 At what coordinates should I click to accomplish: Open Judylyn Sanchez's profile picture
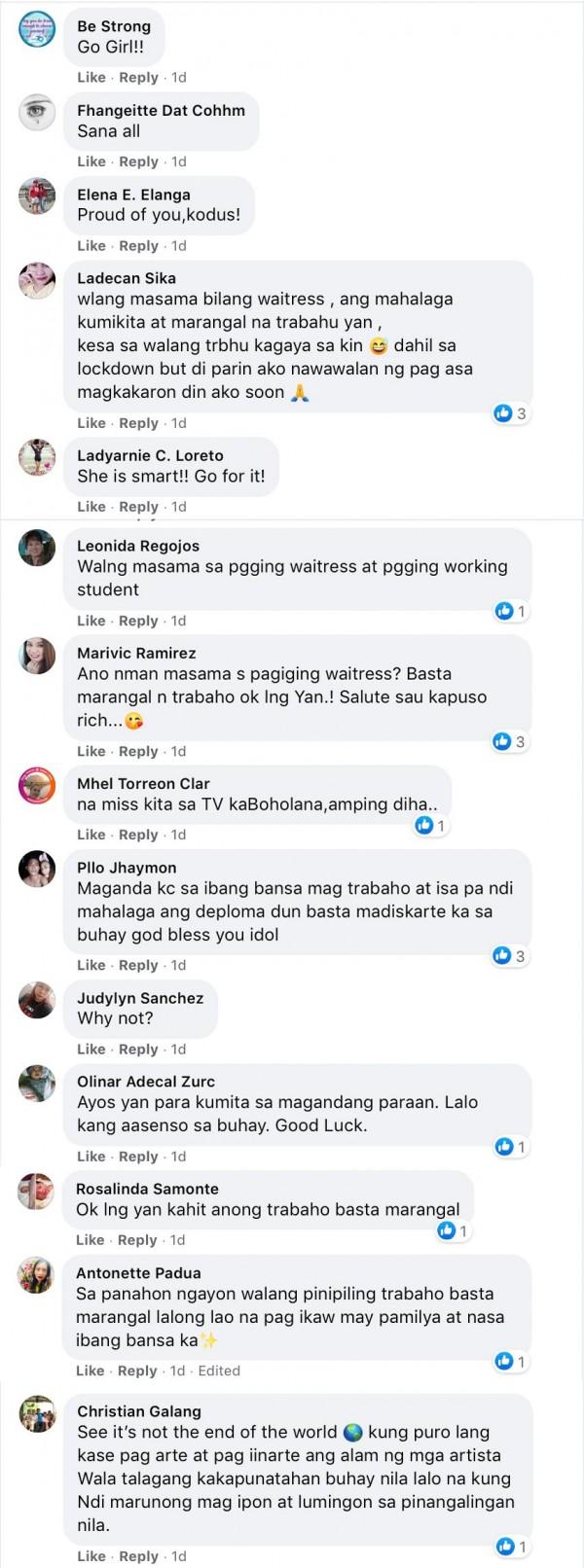point(37,1000)
